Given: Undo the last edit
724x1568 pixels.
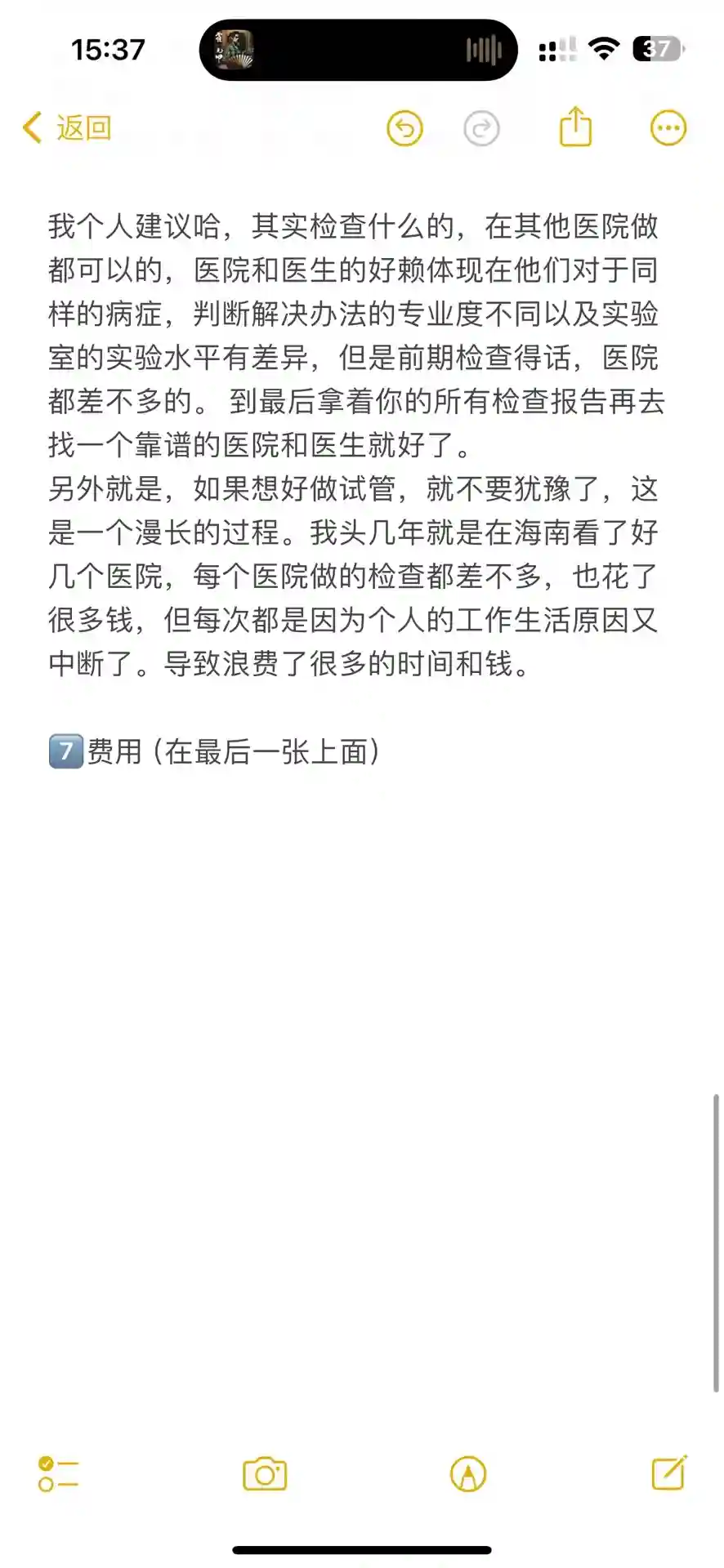Looking at the screenshot, I should point(404,128).
